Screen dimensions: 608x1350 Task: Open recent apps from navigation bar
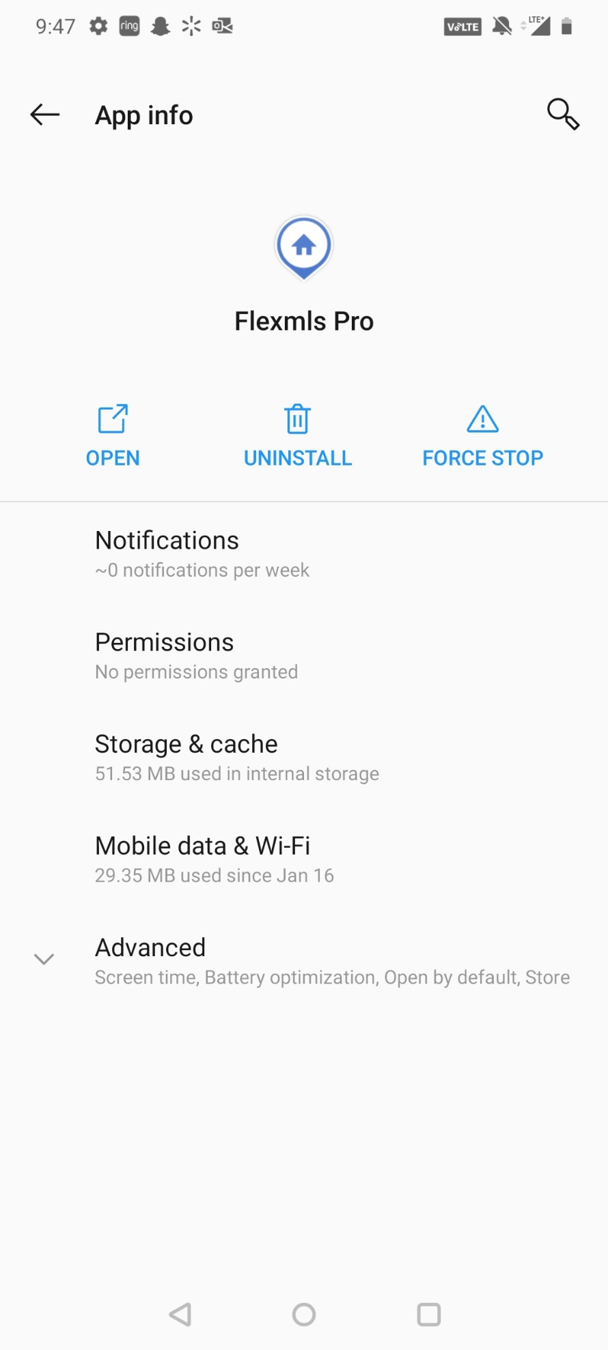[x=429, y=1314]
